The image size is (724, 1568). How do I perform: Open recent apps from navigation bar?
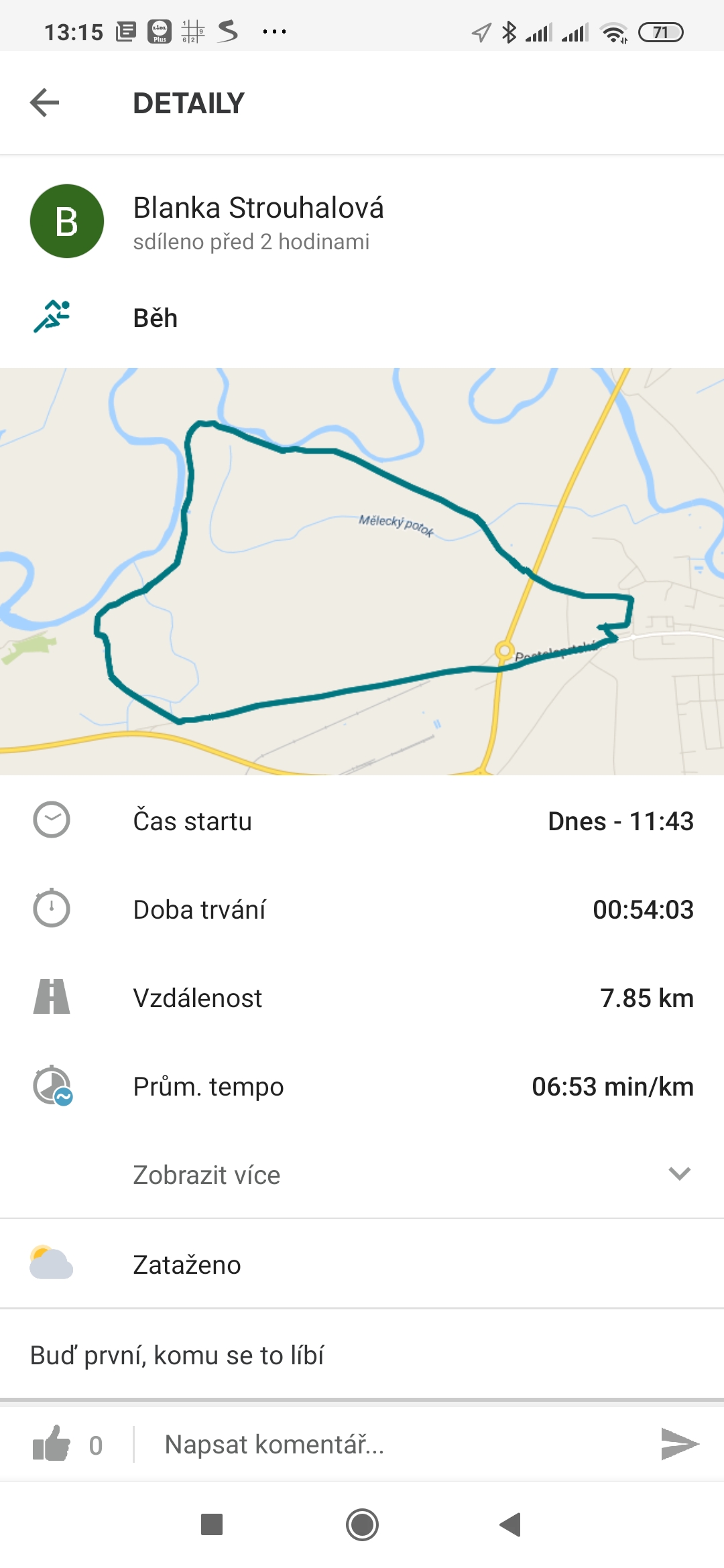(212, 1524)
